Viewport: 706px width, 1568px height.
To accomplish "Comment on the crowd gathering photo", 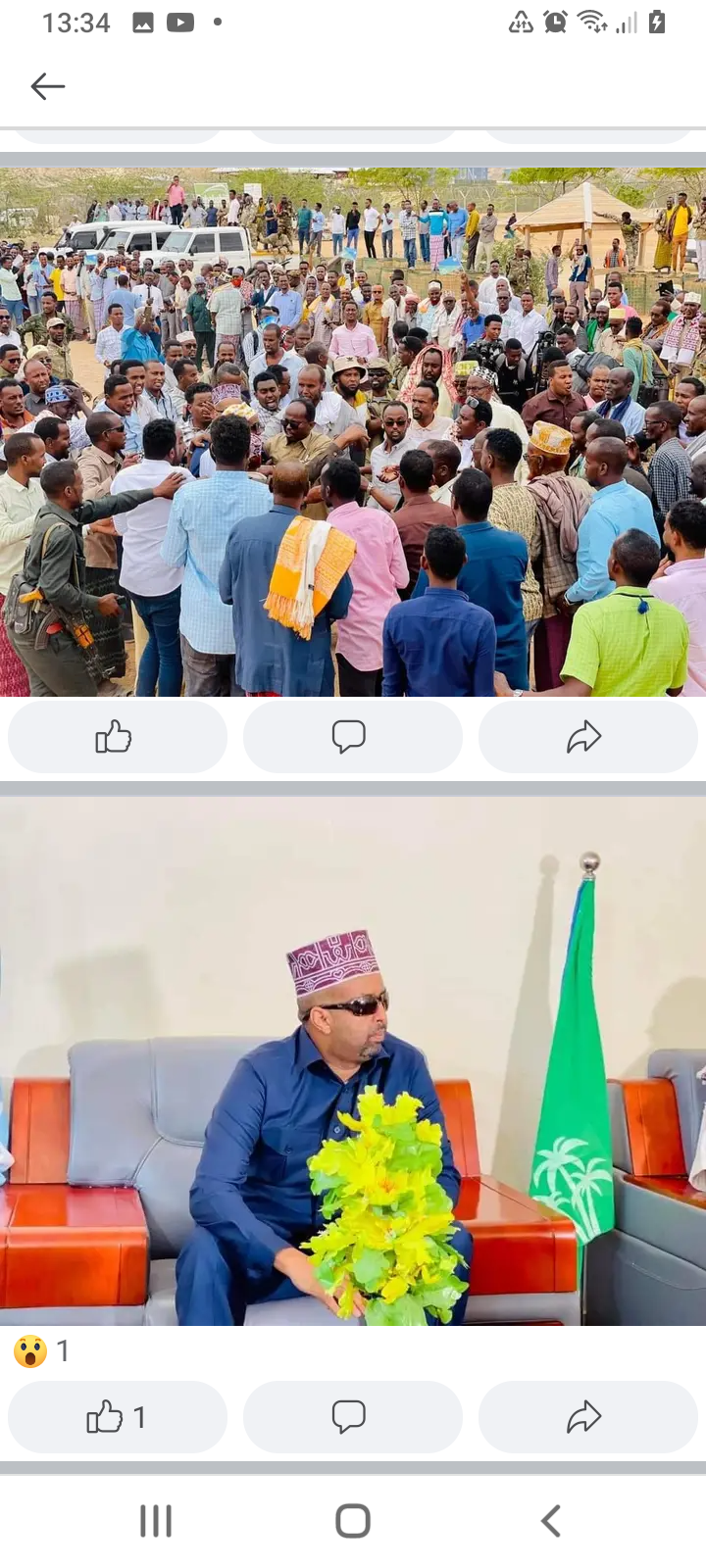I will [352, 736].
